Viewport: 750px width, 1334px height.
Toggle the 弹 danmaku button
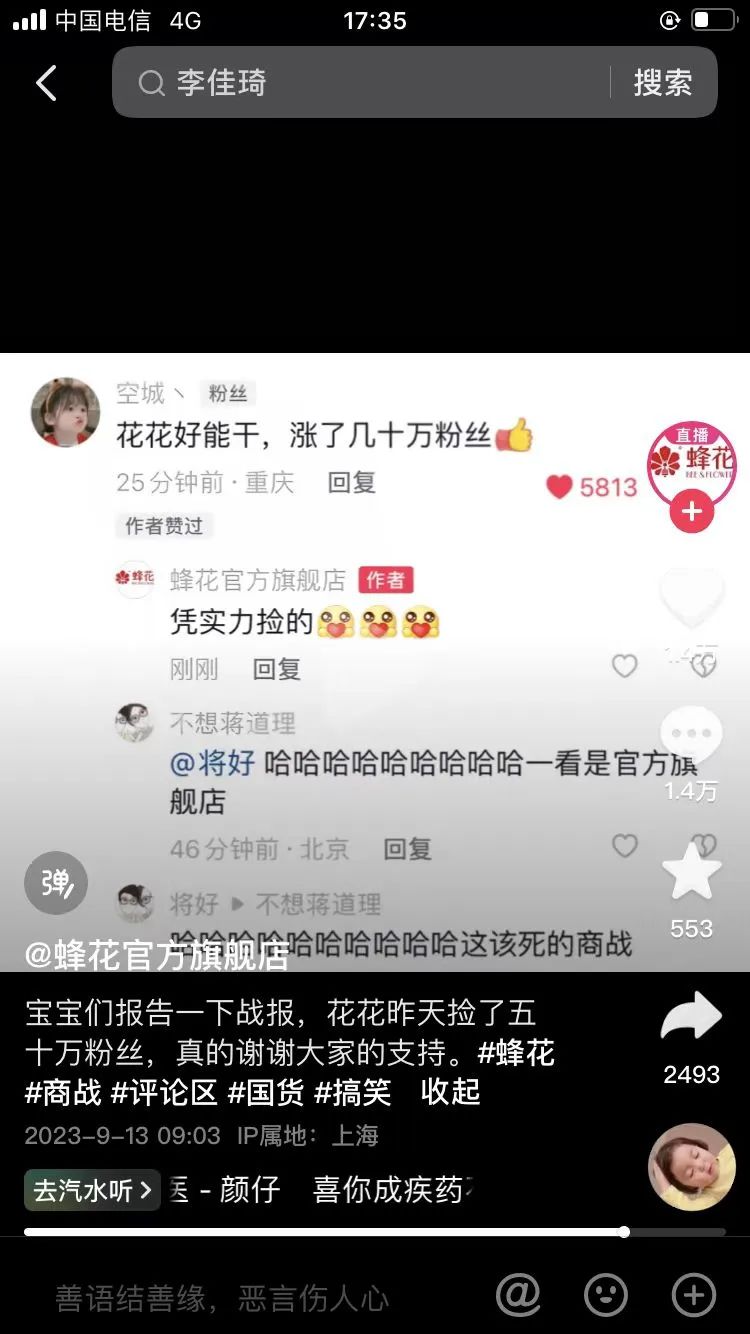(56, 882)
